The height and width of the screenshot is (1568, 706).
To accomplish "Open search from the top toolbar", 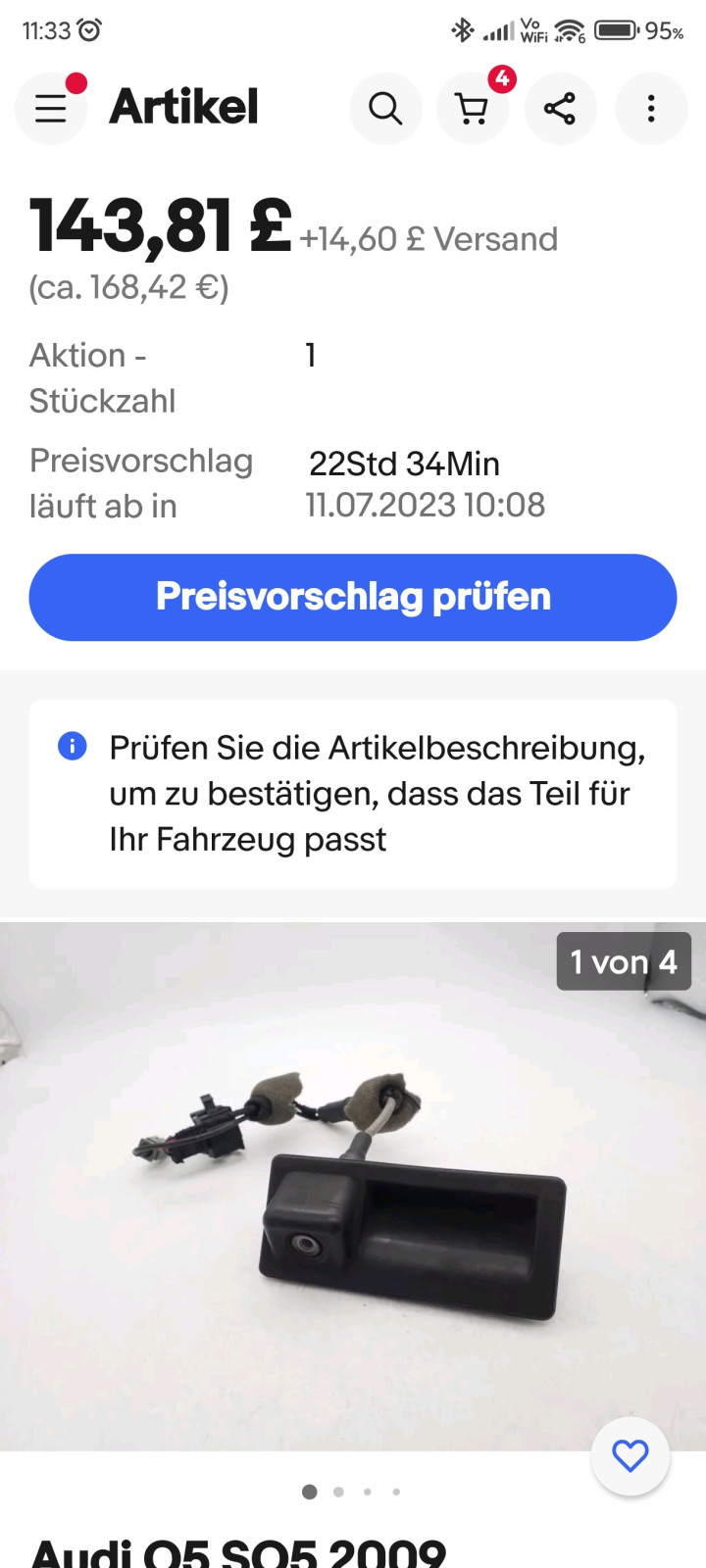I will [385, 109].
